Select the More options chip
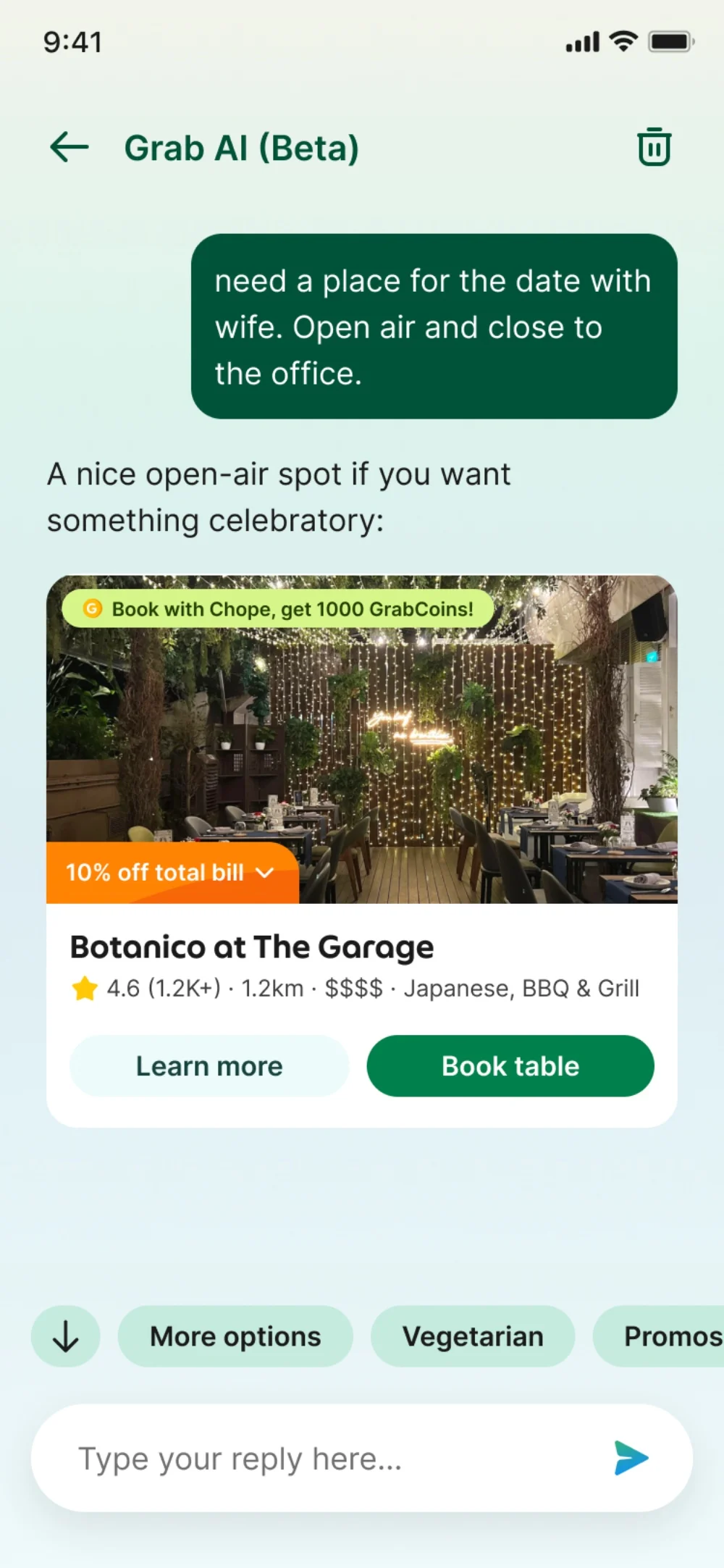The image size is (724, 1568). (x=235, y=1336)
